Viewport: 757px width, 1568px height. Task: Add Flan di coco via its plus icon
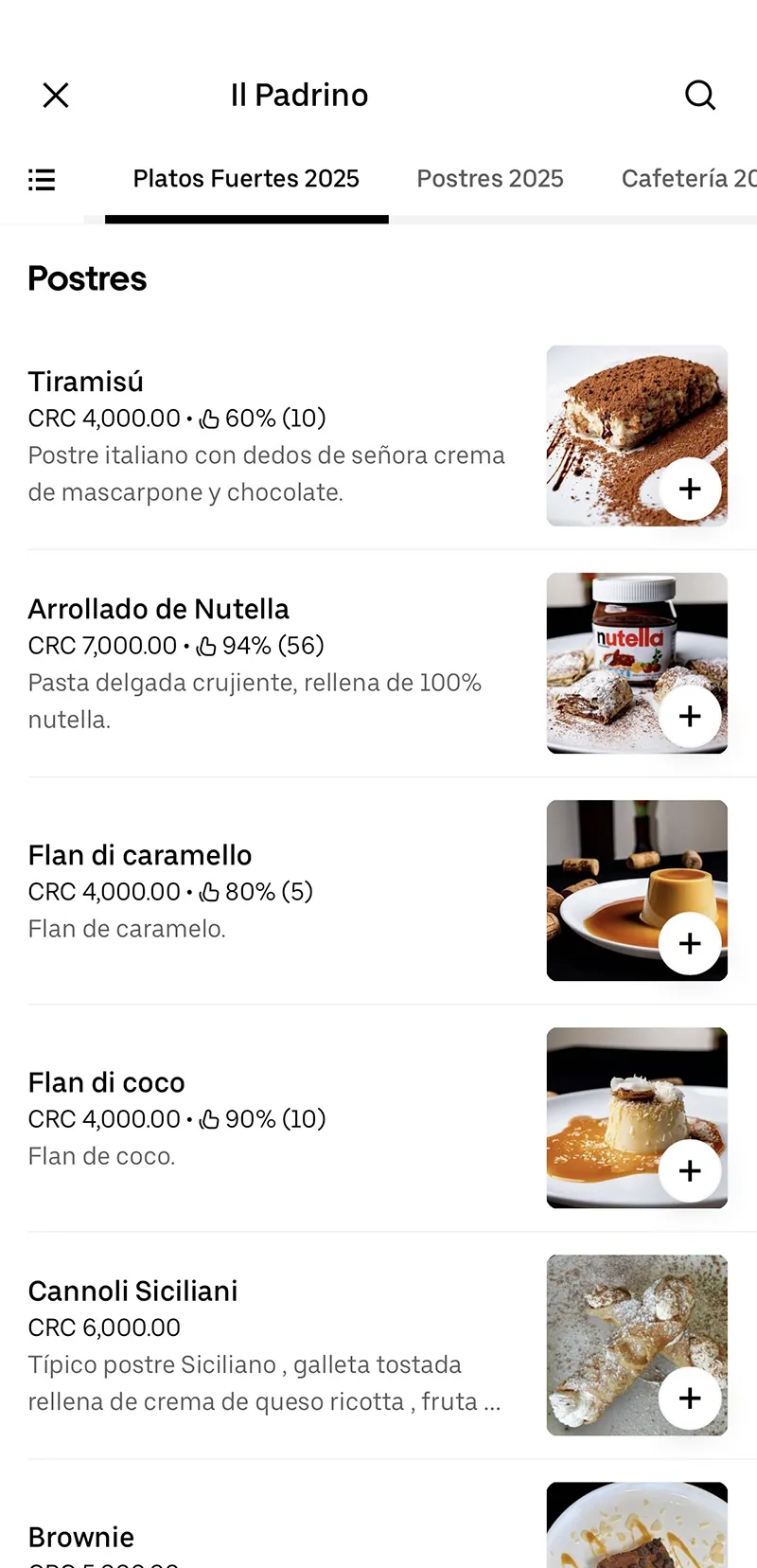(690, 1170)
